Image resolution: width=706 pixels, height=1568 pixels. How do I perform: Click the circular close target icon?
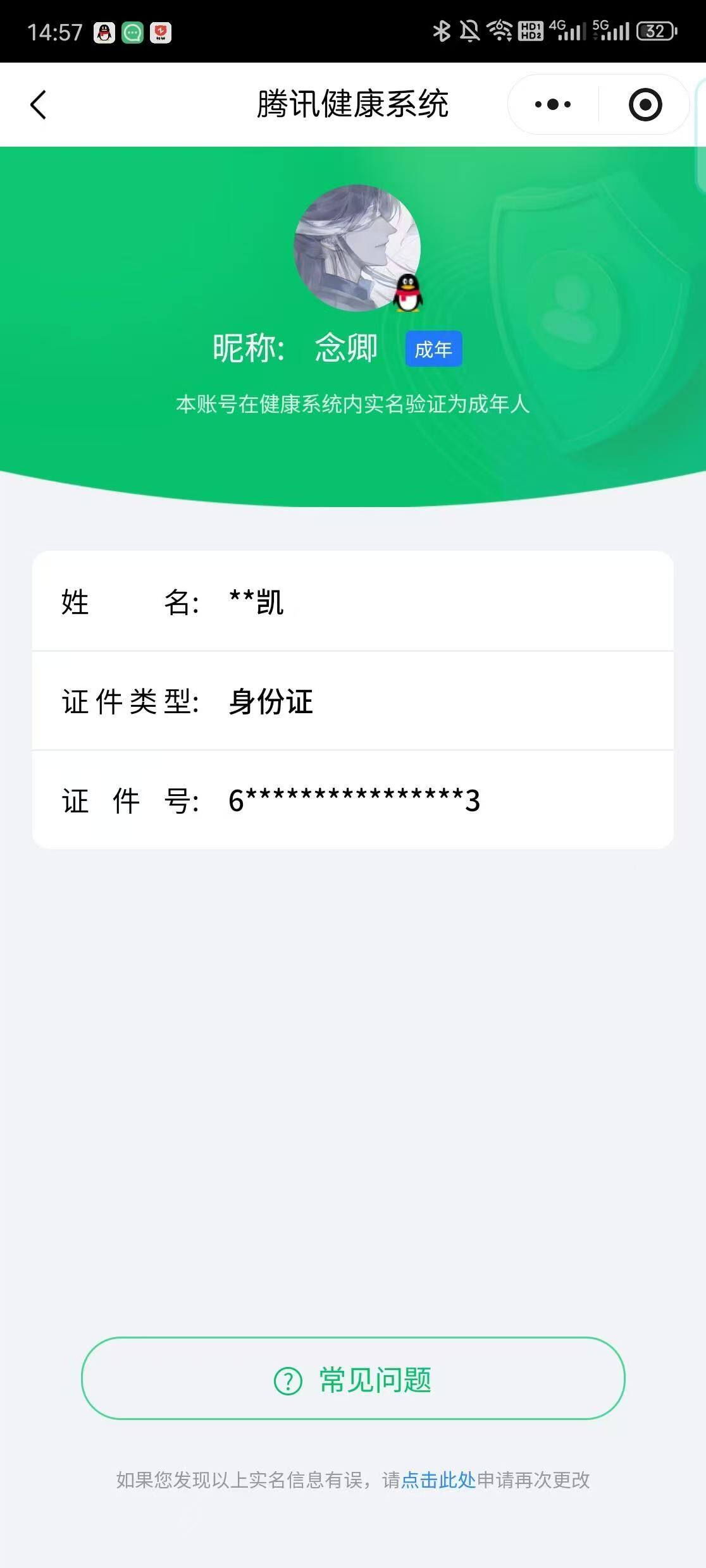coord(645,104)
